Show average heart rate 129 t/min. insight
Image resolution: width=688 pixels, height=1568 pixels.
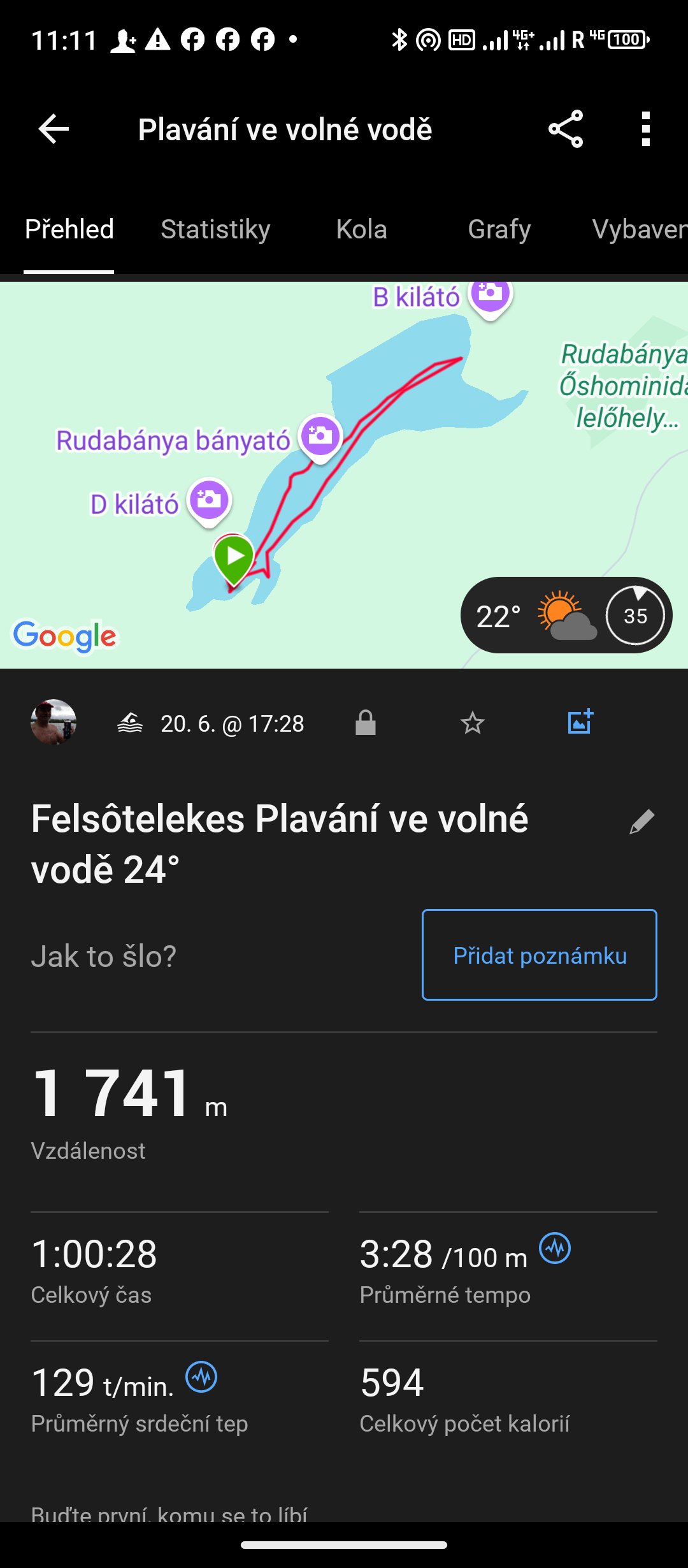pos(201,1377)
